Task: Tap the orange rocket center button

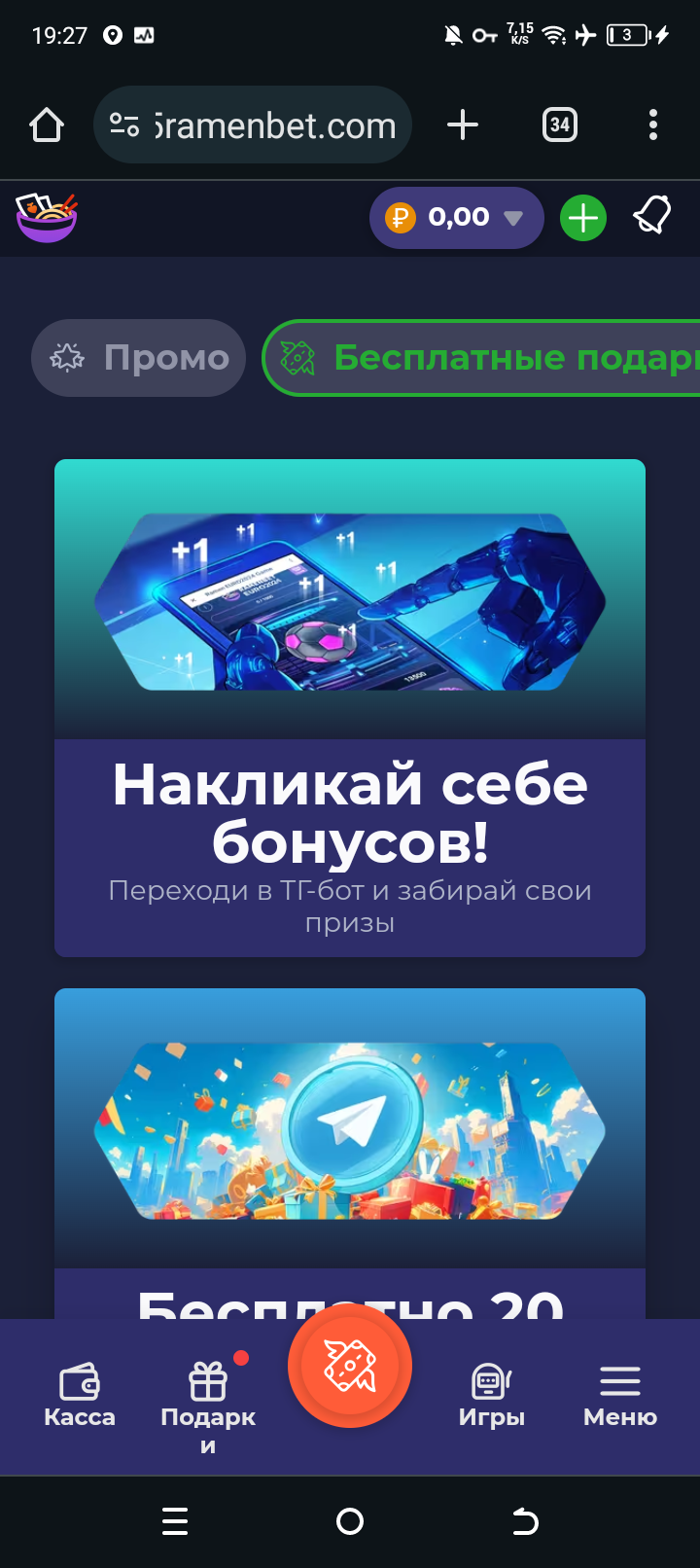Action: pyautogui.click(x=350, y=1366)
